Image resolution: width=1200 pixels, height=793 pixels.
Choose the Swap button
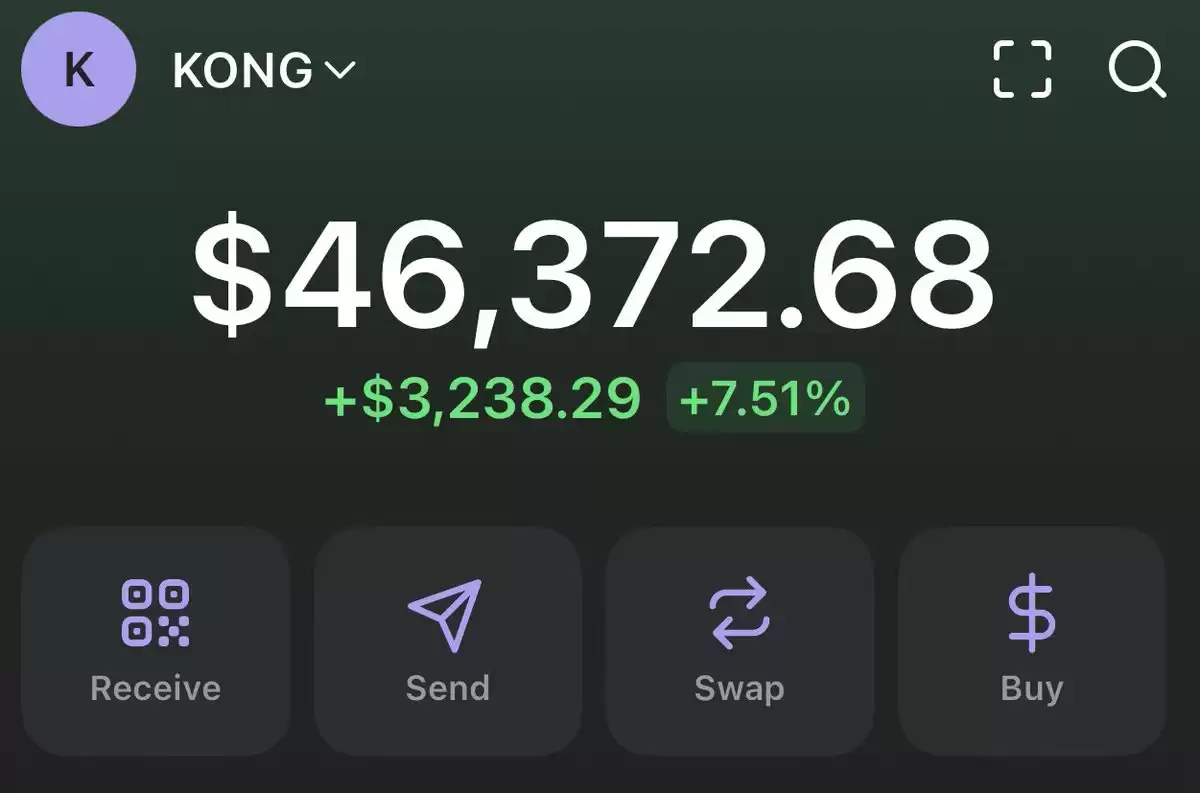[x=739, y=641]
